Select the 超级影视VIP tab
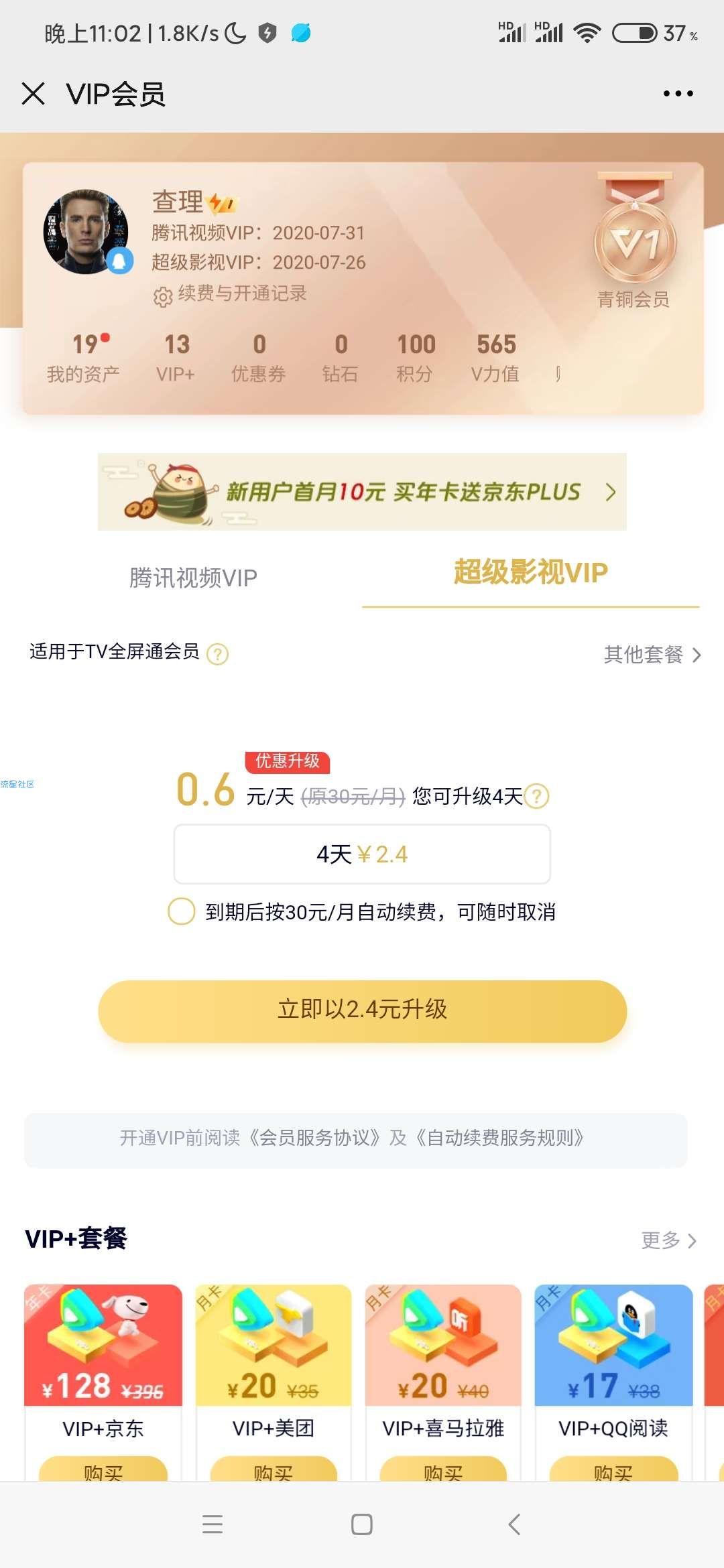Image resolution: width=724 pixels, height=1568 pixels. (530, 574)
